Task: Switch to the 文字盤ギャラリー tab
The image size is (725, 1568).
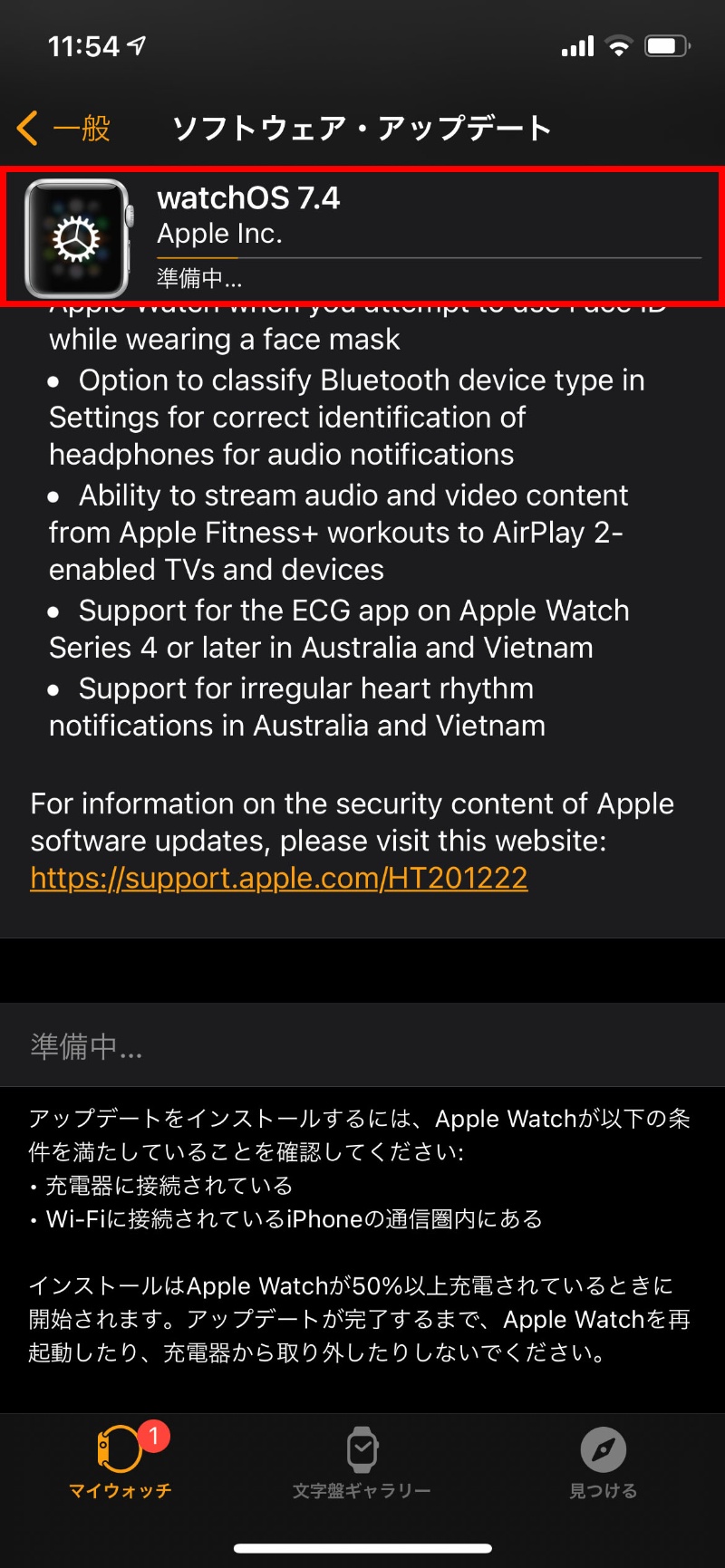Action: 362,1460
